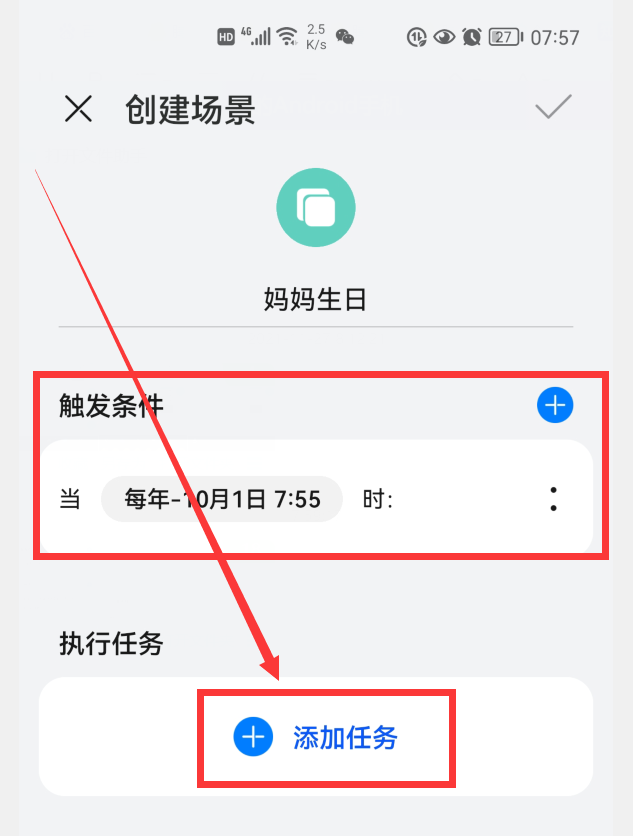Close the 创建场景 screen
This screenshot has height=836, width=633.
coord(78,109)
